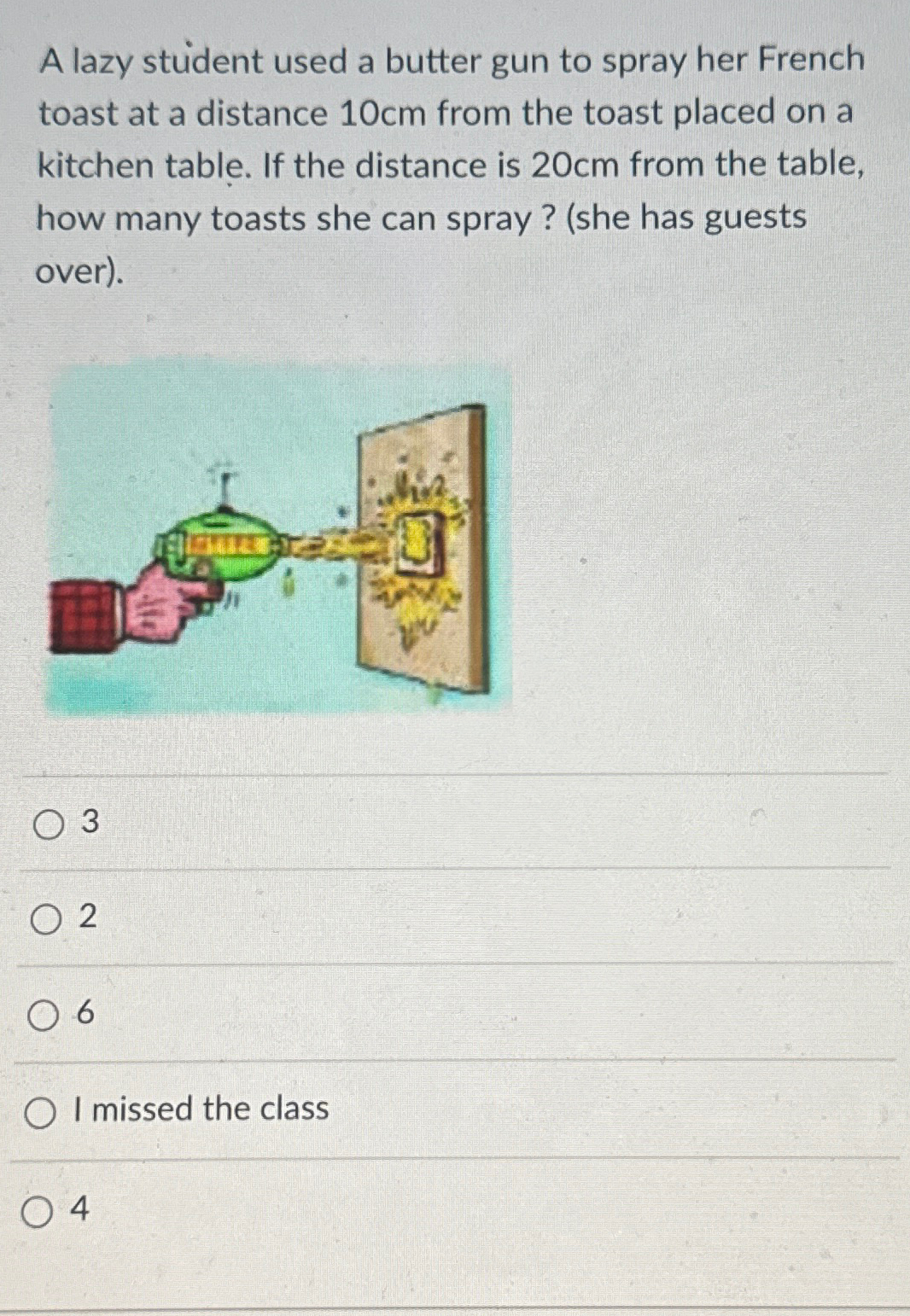Click the label text 'I missed the class'
This screenshot has width=910, height=1316.
pyautogui.click(x=199, y=1109)
